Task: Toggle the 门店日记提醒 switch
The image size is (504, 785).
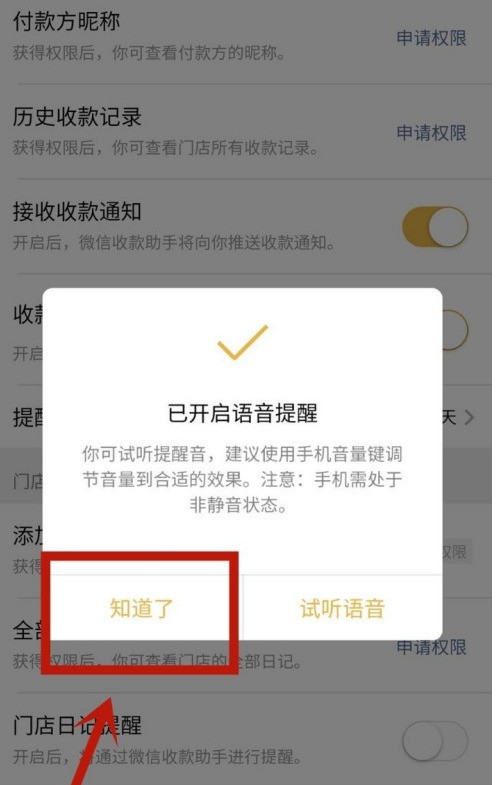Action: pos(435,741)
